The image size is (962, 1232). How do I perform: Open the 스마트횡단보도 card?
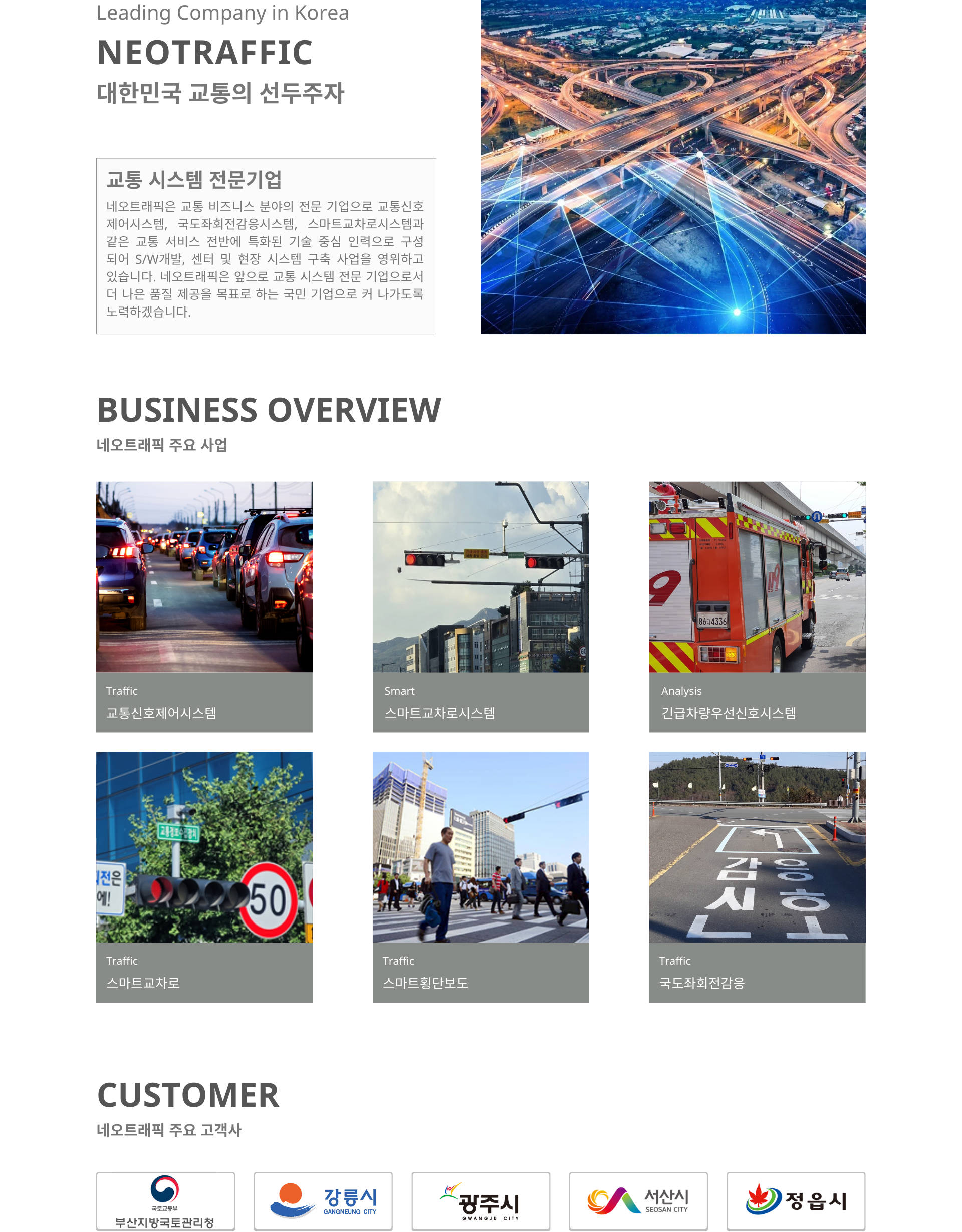(480, 876)
